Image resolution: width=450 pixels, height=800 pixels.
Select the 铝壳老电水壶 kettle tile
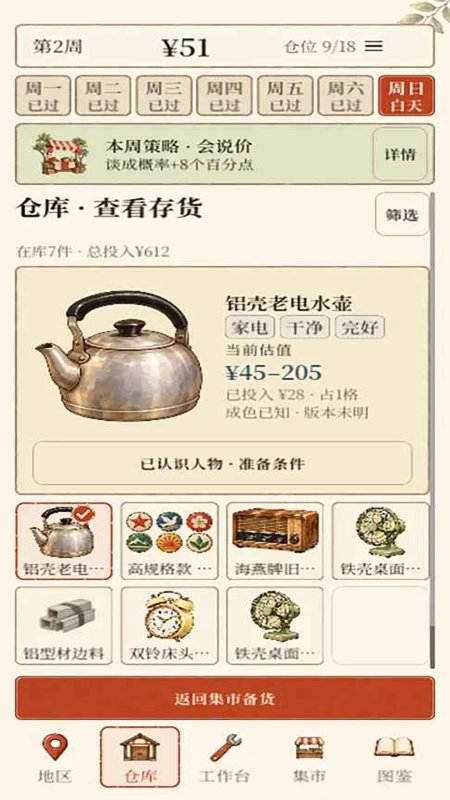(x=64, y=541)
